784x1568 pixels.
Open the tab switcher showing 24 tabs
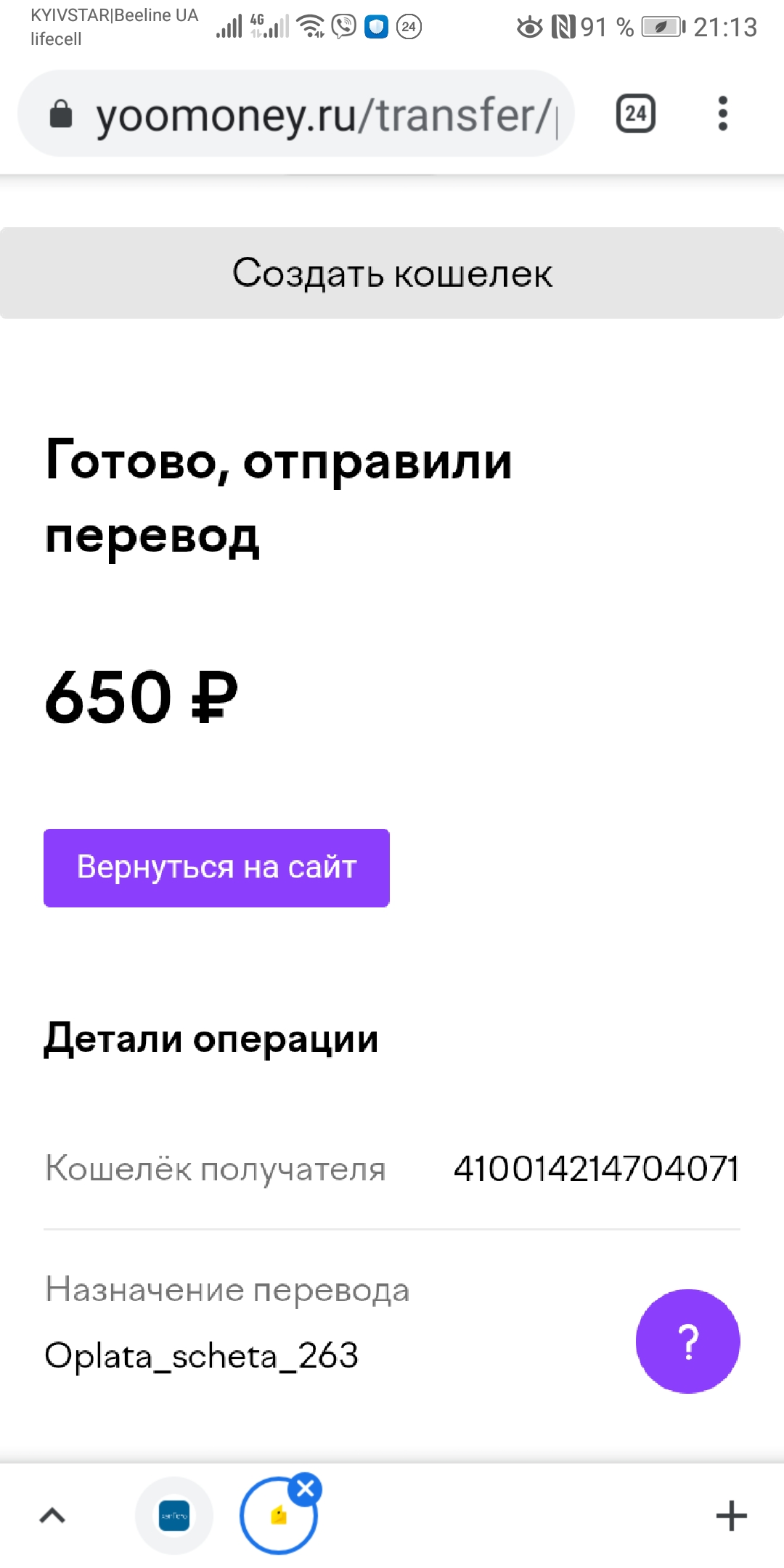(636, 114)
